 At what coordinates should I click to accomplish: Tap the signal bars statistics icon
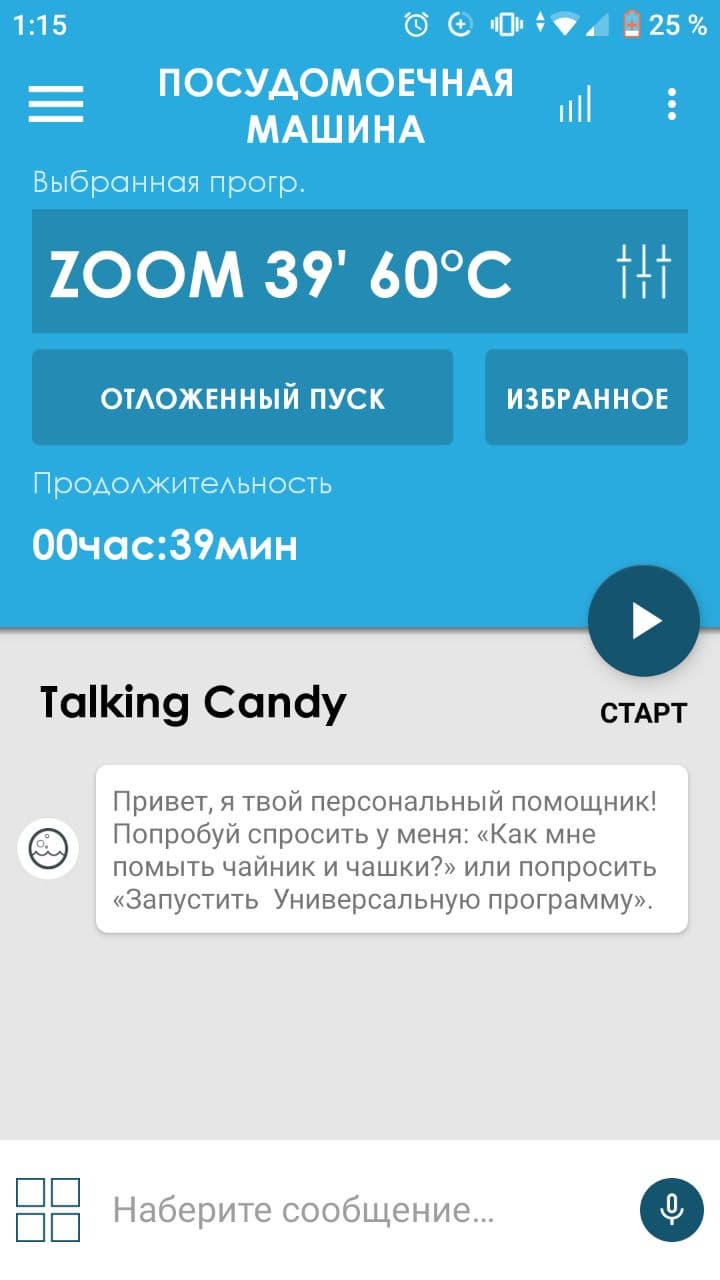575,104
